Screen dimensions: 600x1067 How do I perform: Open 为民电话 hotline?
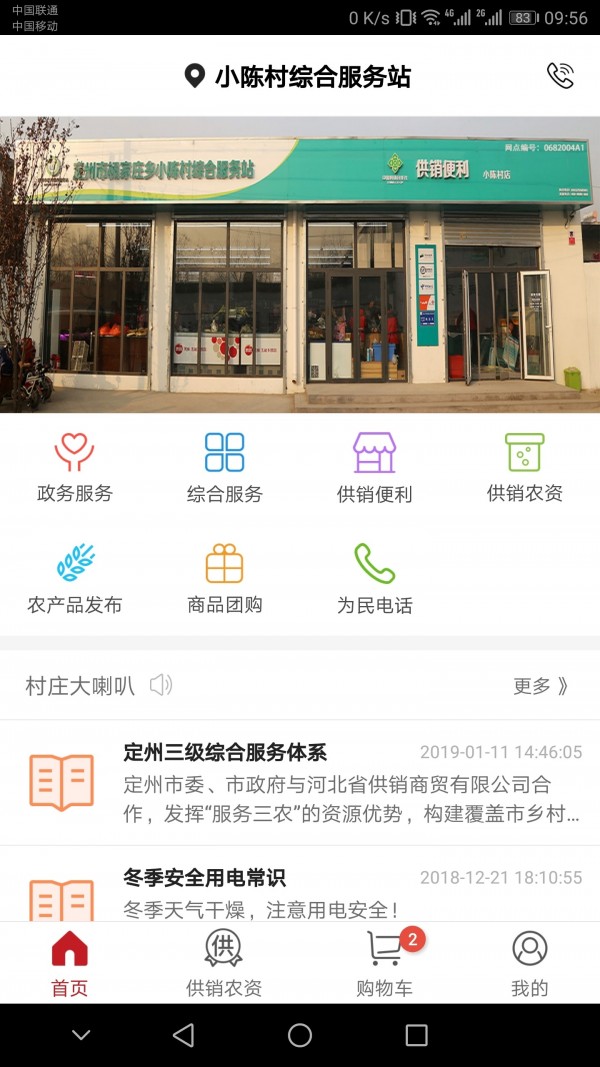tap(375, 578)
